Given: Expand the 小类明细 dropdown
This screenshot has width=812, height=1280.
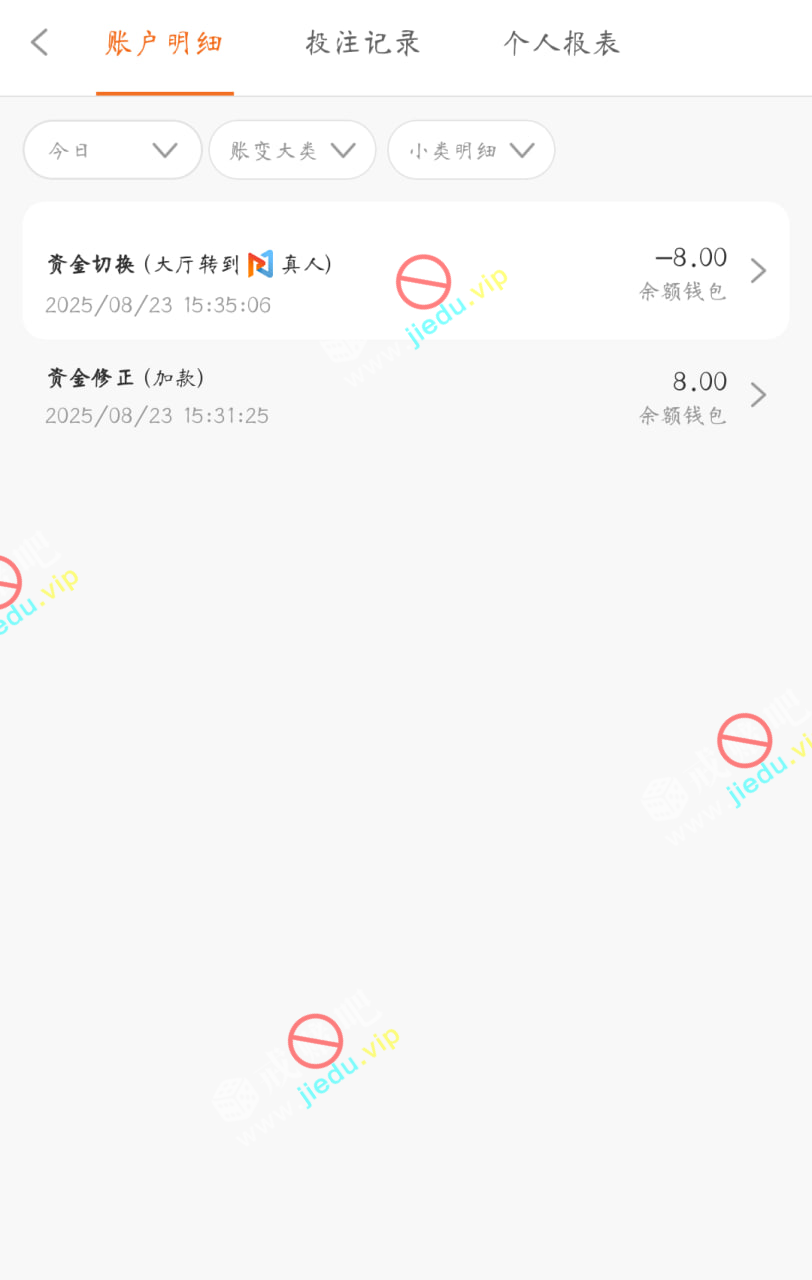Looking at the screenshot, I should point(471,151).
